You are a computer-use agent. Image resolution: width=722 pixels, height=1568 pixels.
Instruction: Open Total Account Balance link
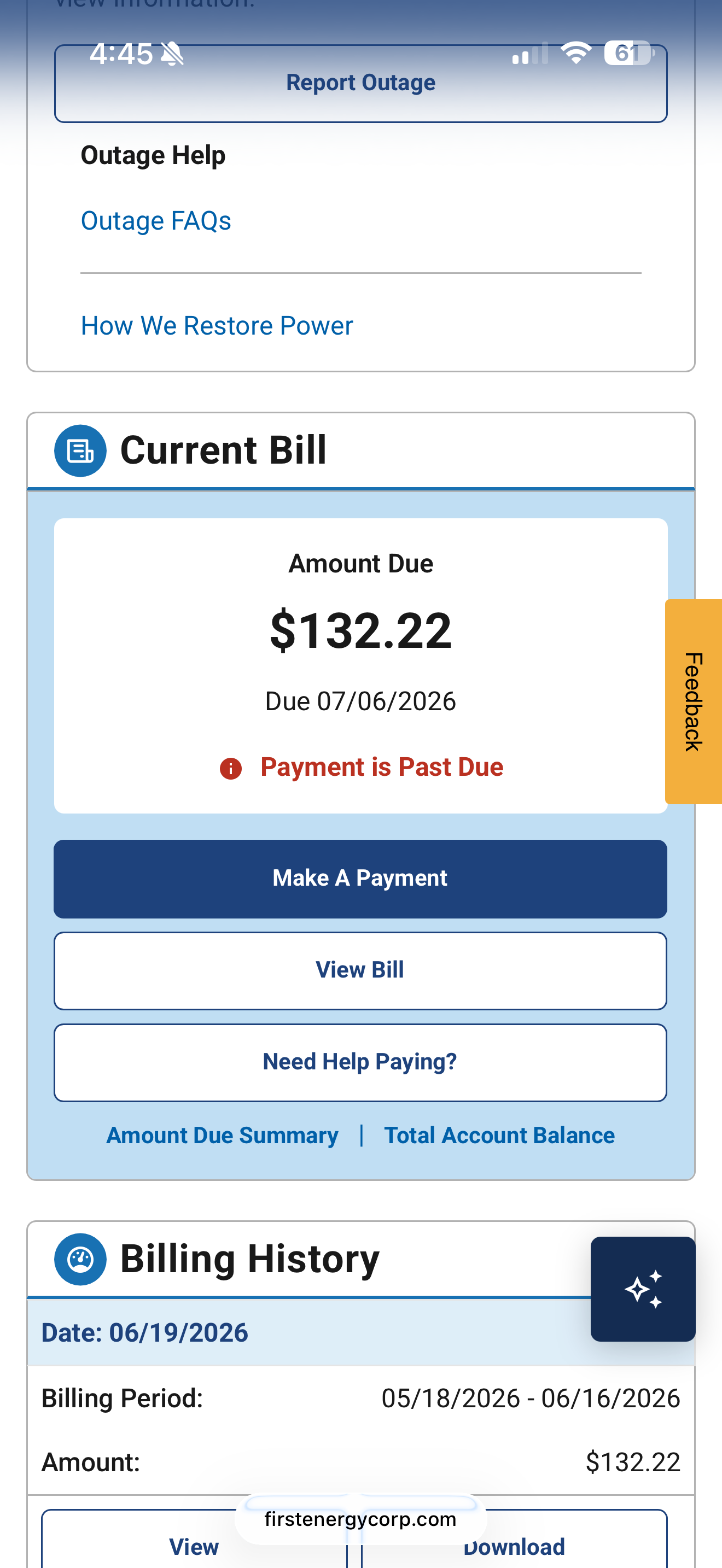499,1135
